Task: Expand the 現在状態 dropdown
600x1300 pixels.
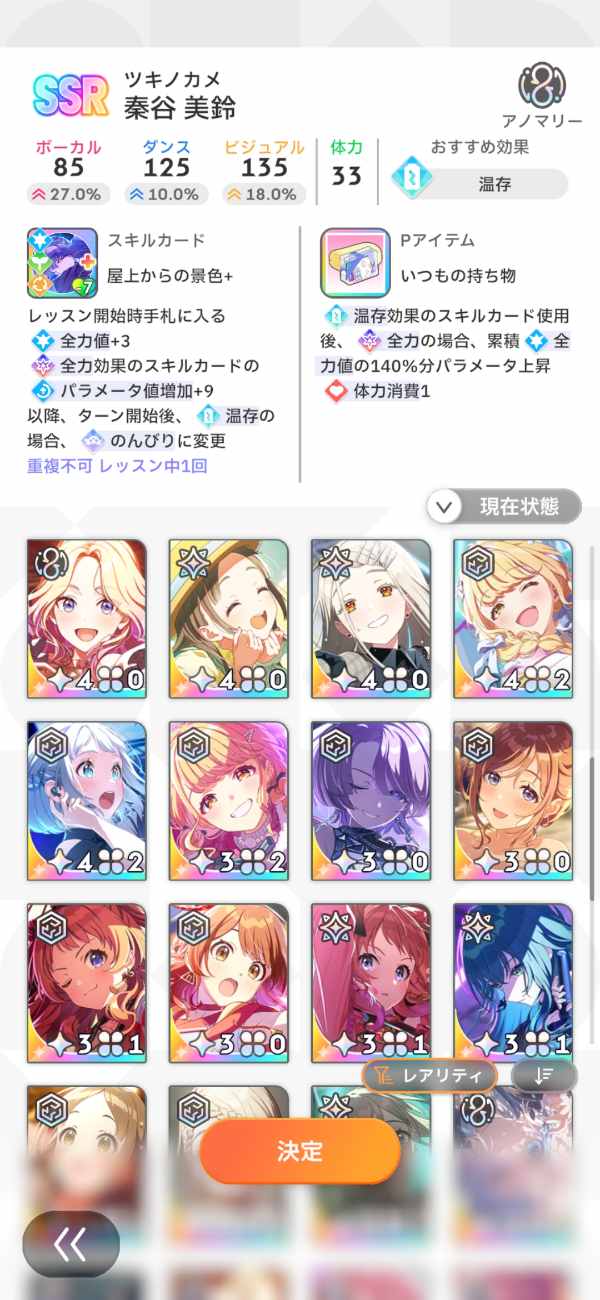Action: [x=504, y=506]
